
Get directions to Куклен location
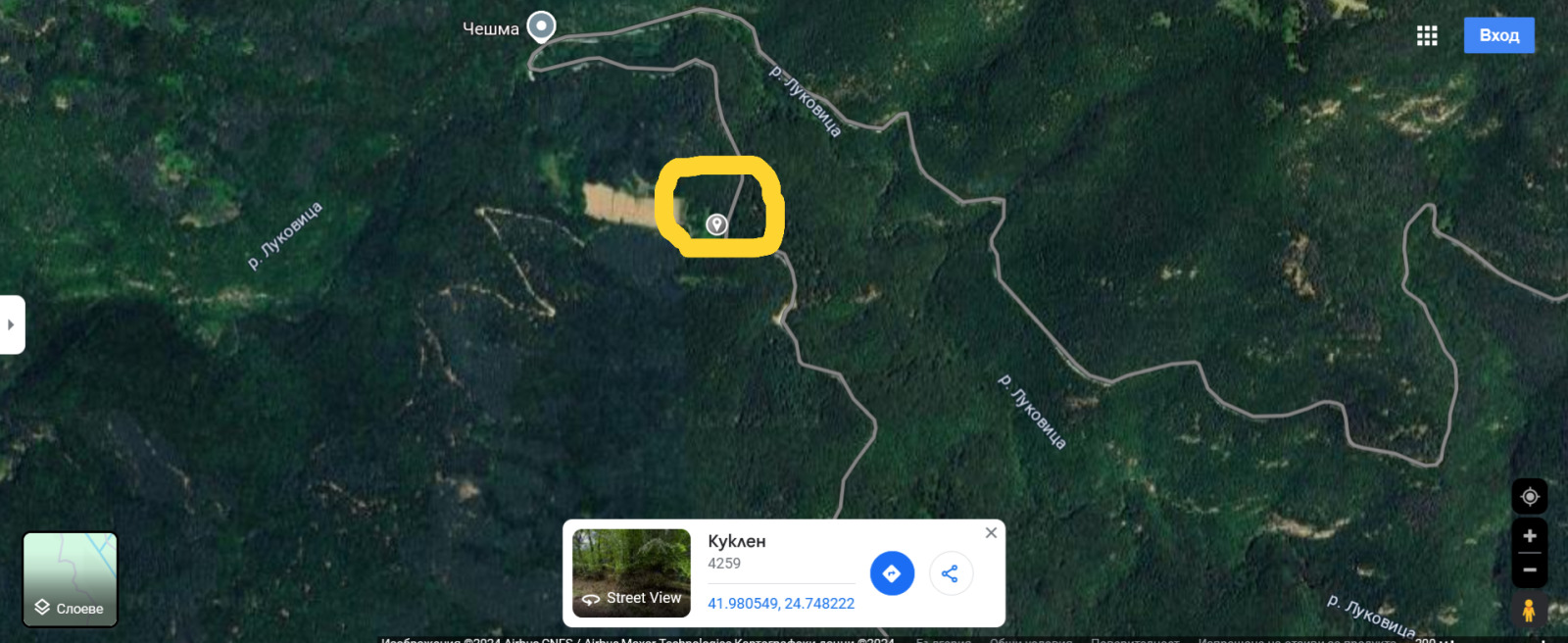(x=892, y=573)
